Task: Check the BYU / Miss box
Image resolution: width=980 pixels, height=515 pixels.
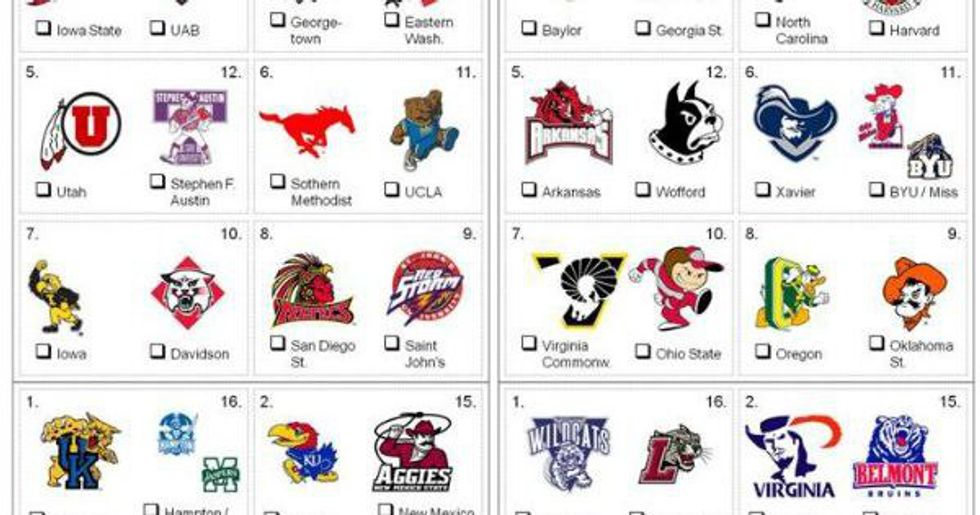Action: (x=877, y=189)
